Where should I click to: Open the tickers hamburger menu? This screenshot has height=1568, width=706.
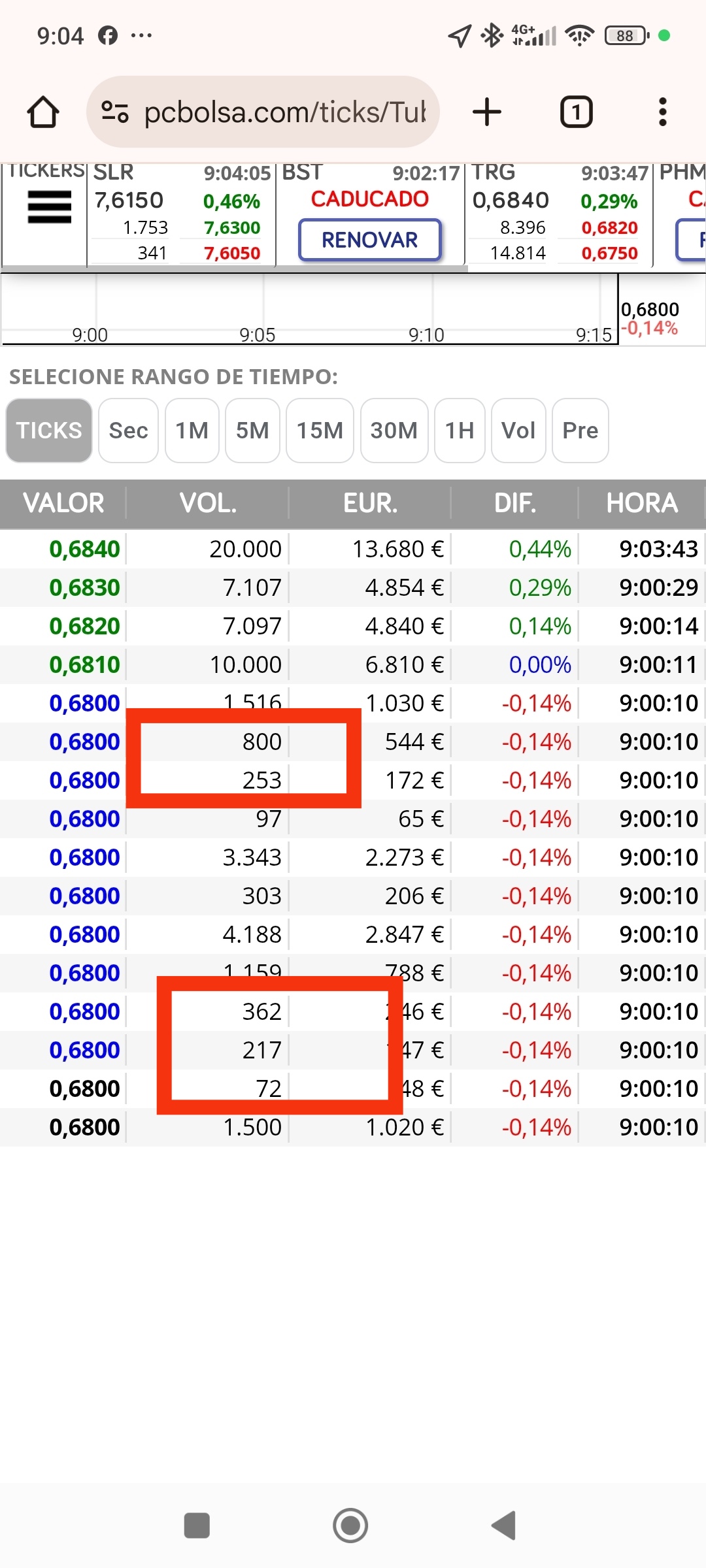click(x=50, y=207)
